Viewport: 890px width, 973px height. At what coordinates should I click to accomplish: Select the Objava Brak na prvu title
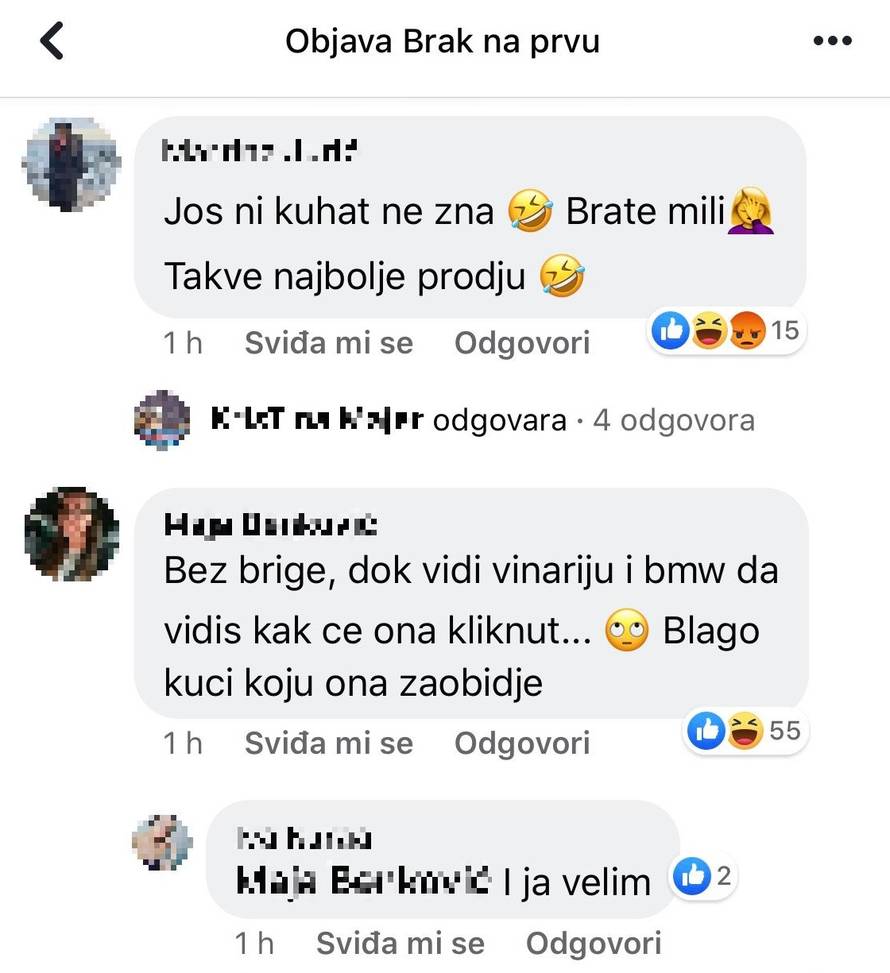[x=444, y=41]
